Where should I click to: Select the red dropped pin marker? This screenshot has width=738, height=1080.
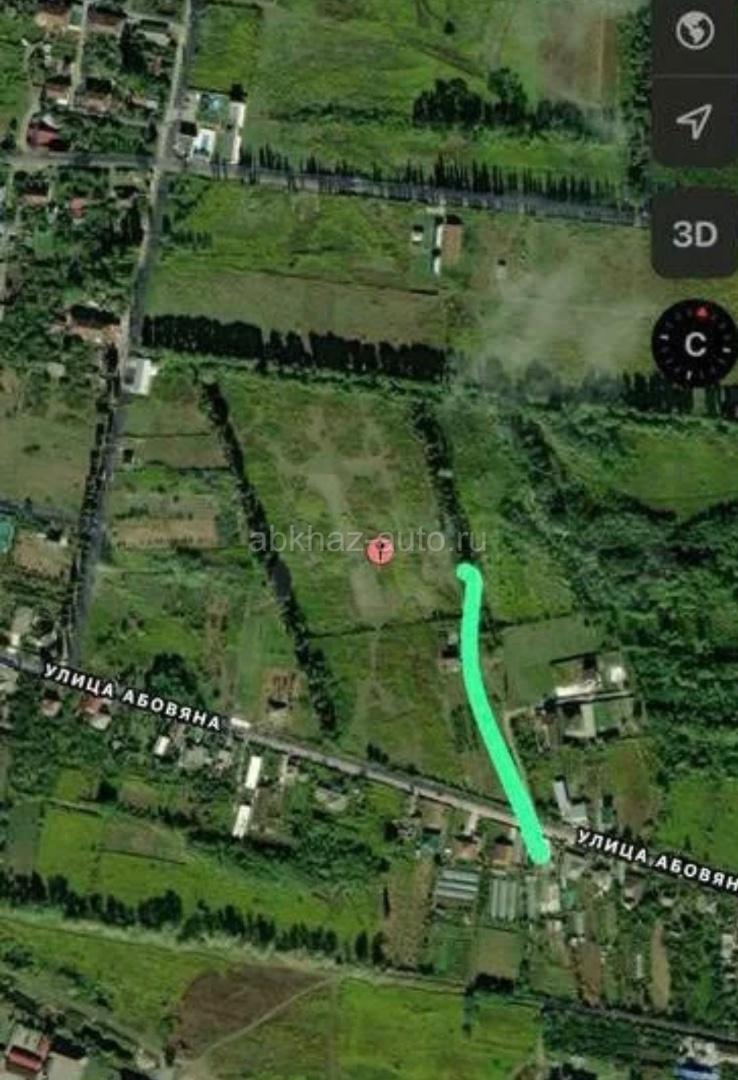point(380,550)
